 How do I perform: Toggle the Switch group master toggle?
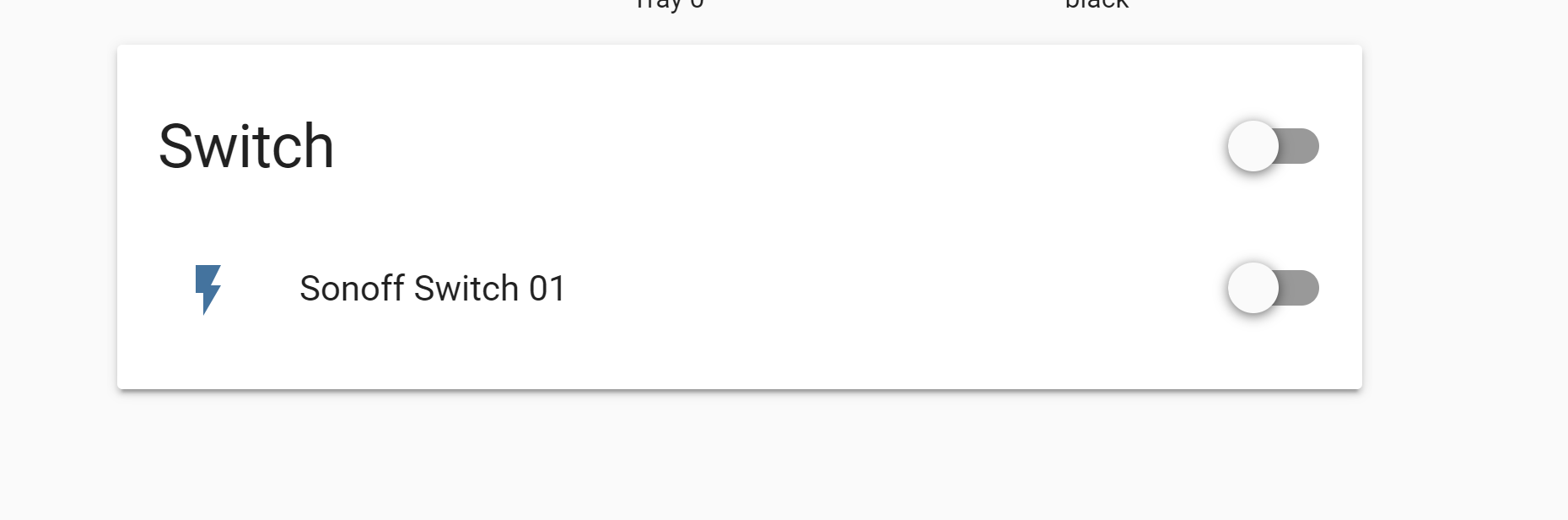pyautogui.click(x=1272, y=146)
